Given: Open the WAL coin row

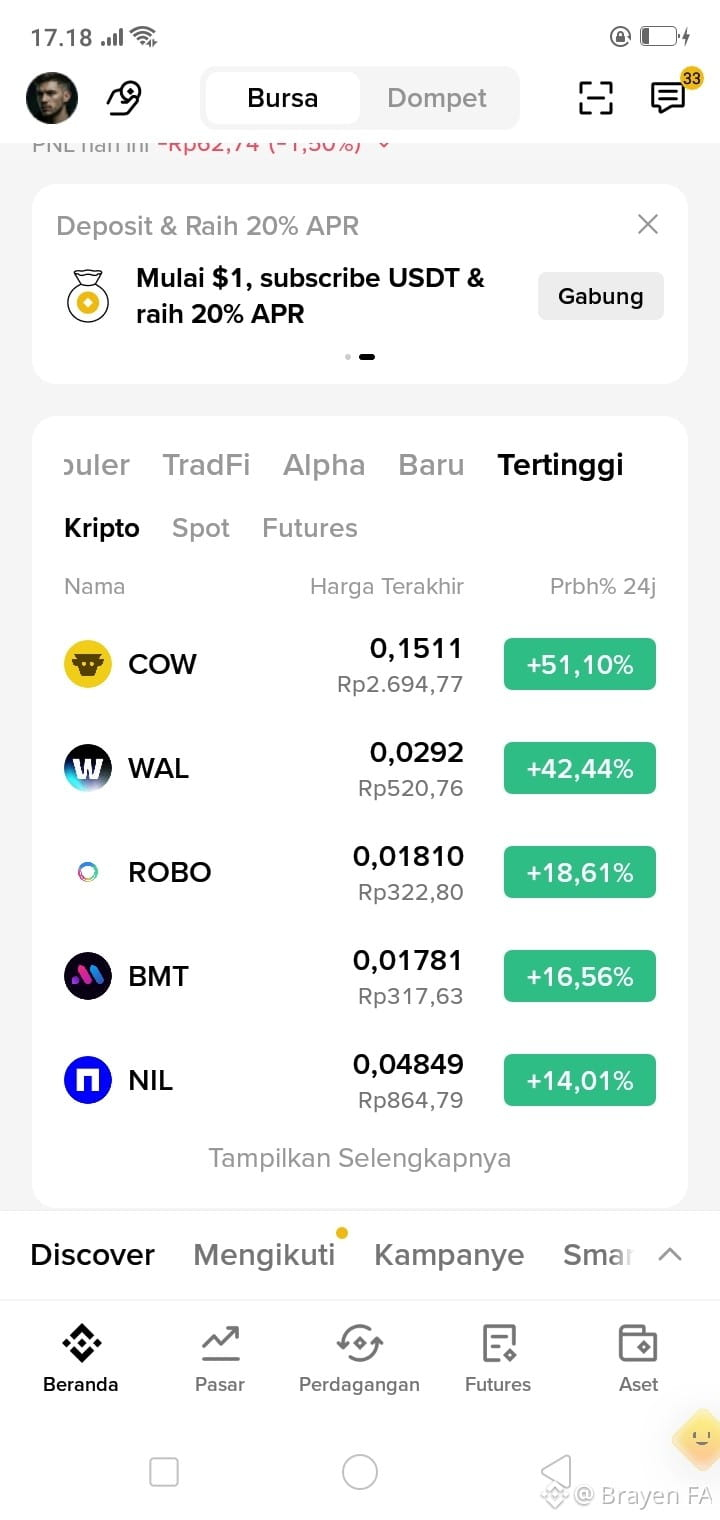Looking at the screenshot, I should coord(360,768).
